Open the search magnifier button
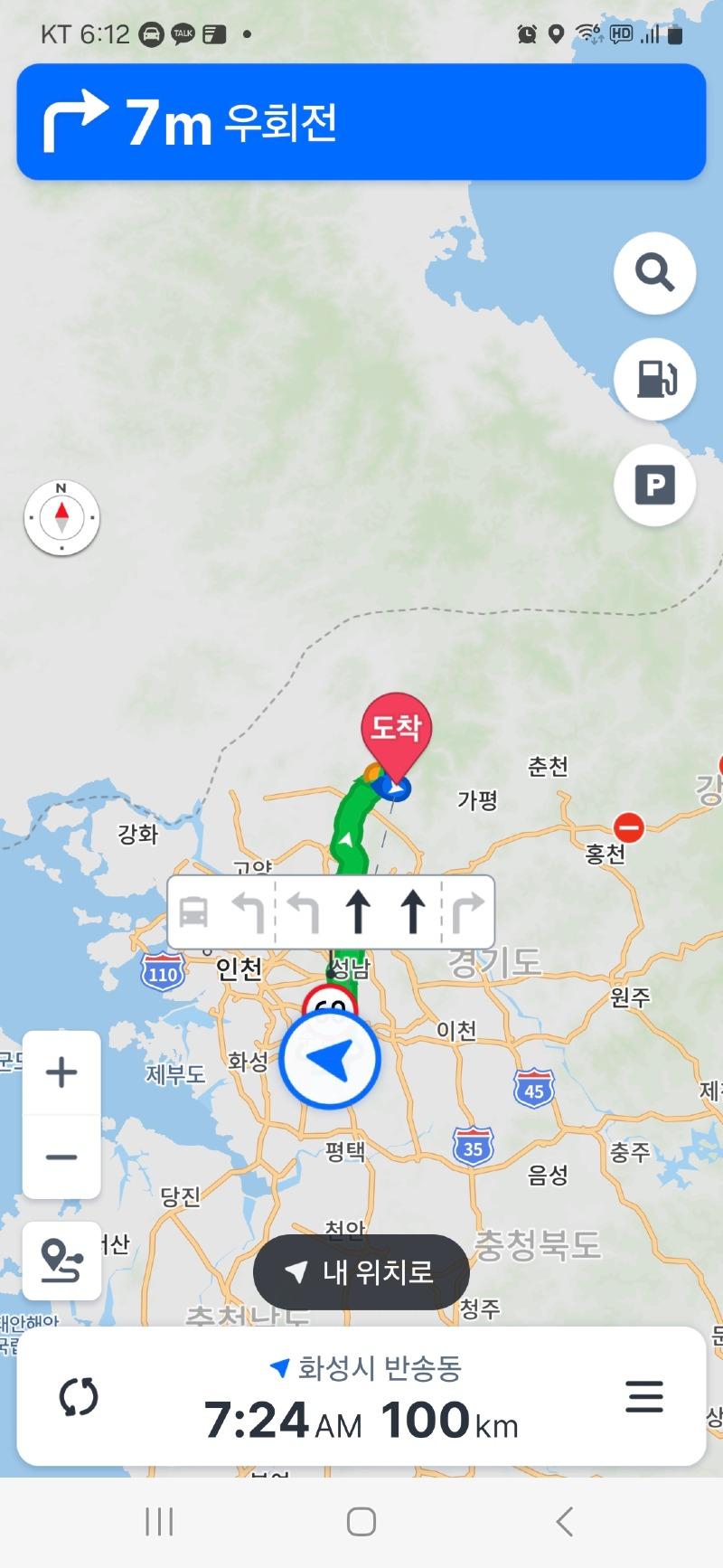This screenshot has width=723, height=1568. coord(654,273)
